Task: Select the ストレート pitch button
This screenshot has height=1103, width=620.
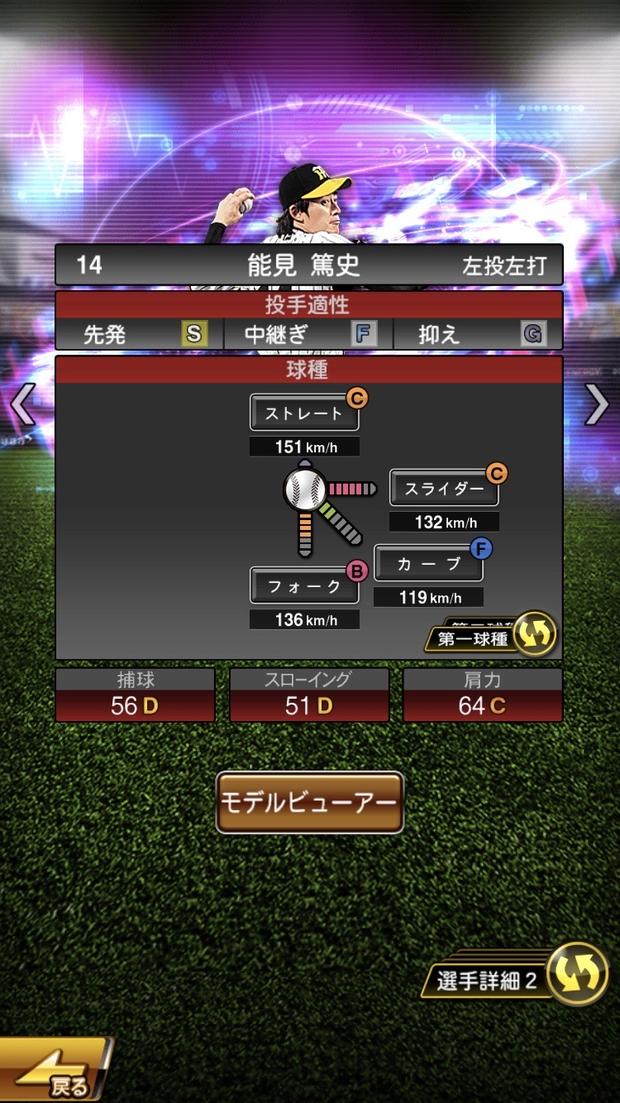Action: click(x=304, y=412)
